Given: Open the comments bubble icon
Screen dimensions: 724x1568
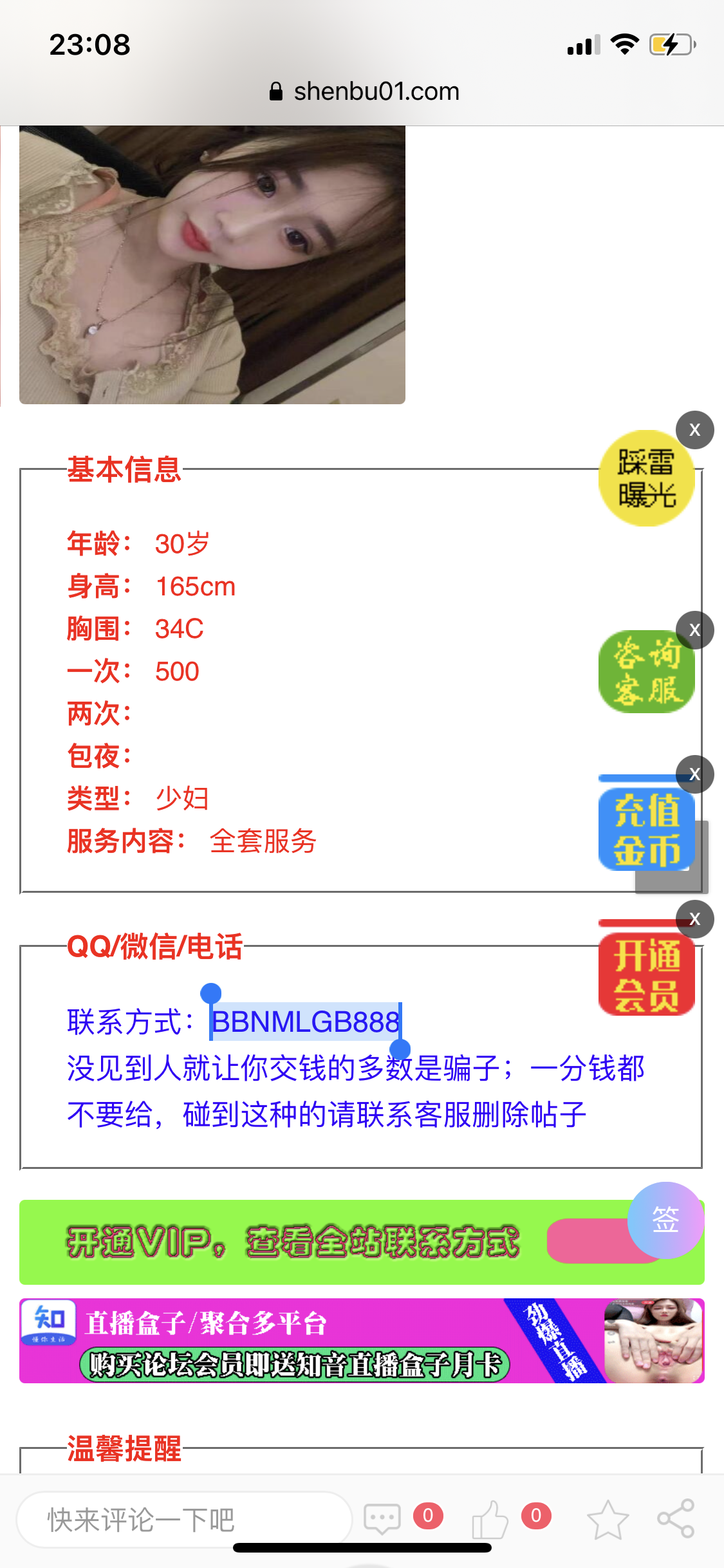Looking at the screenshot, I should (x=382, y=1519).
